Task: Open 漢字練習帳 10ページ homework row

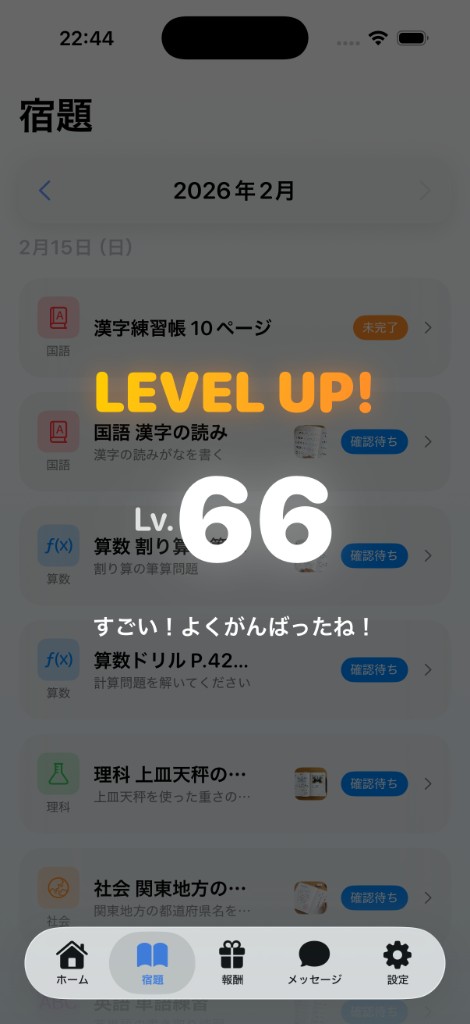Action: (235, 327)
